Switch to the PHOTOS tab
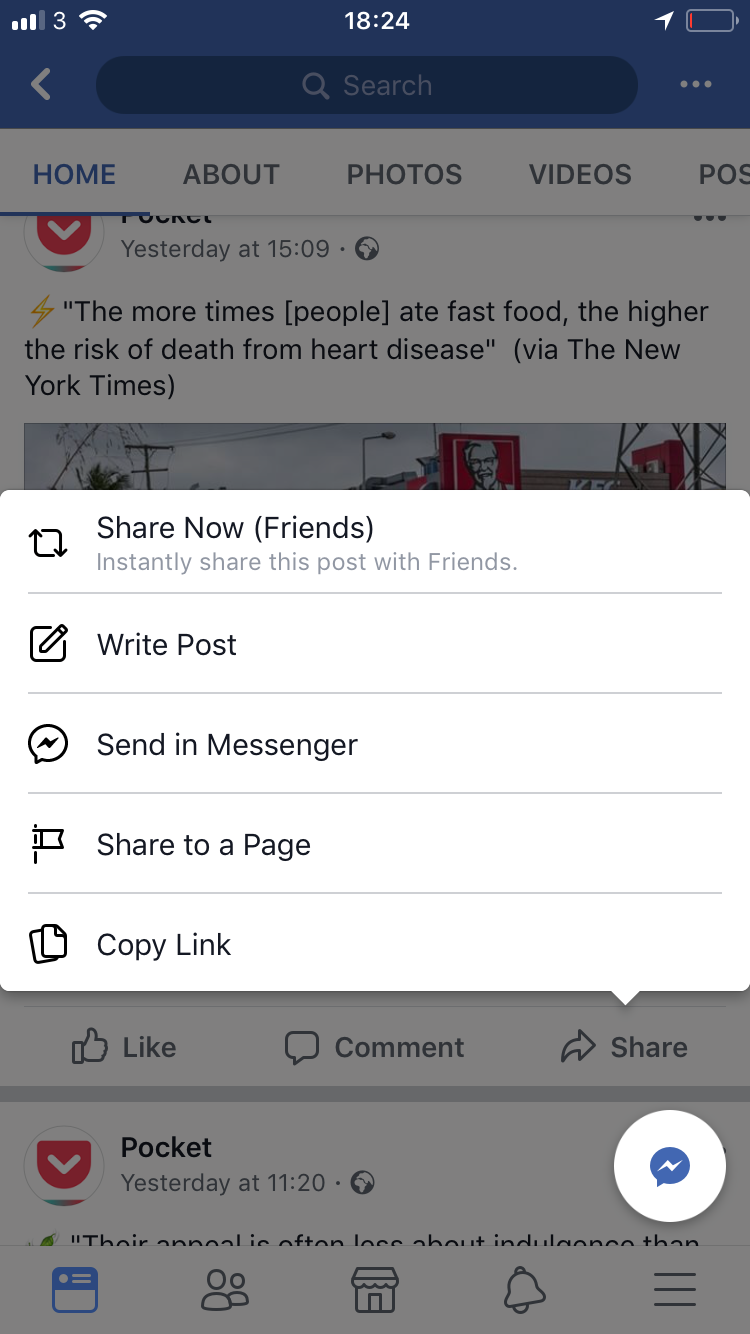 [404, 174]
